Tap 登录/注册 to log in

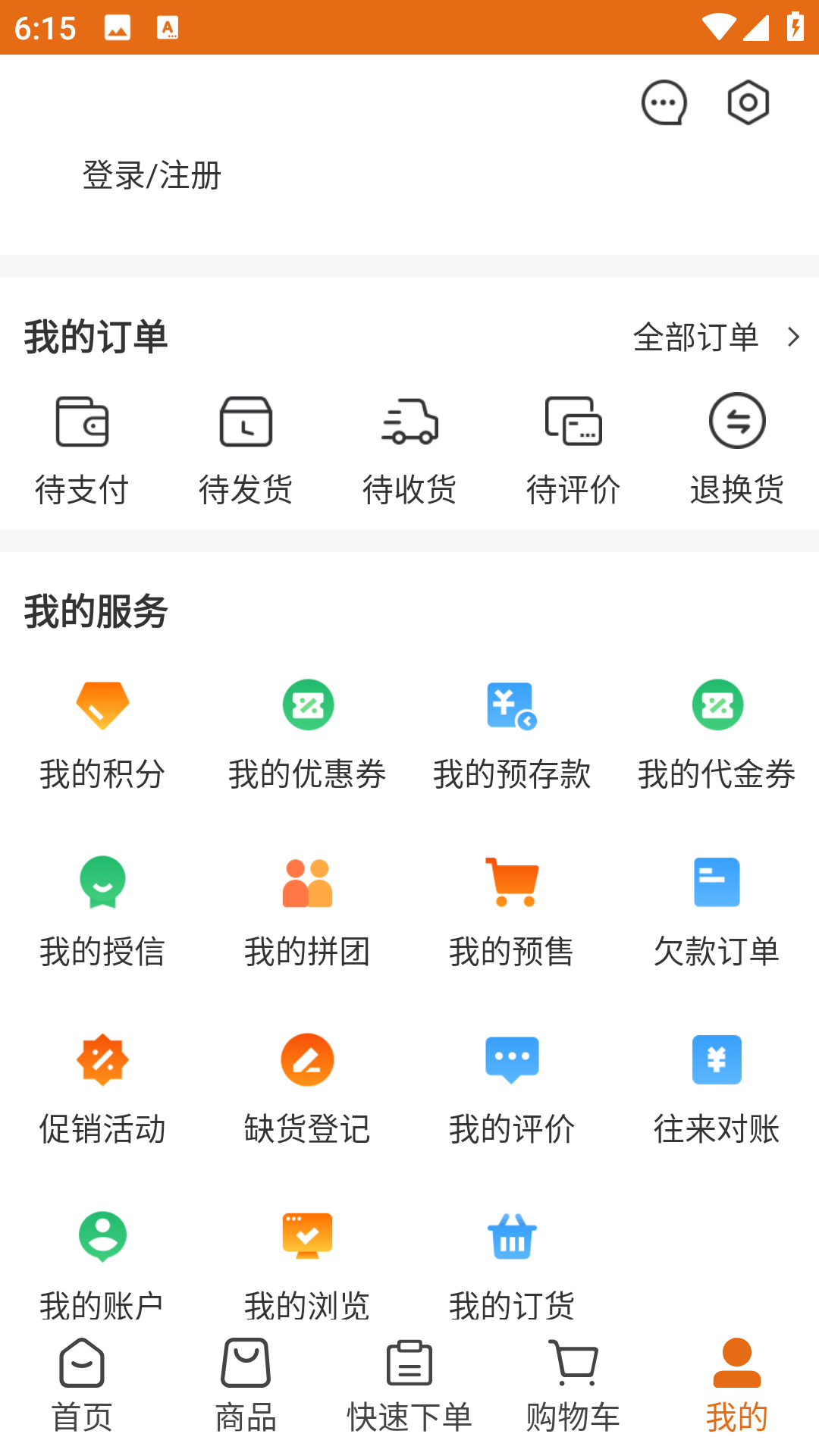[x=149, y=176]
